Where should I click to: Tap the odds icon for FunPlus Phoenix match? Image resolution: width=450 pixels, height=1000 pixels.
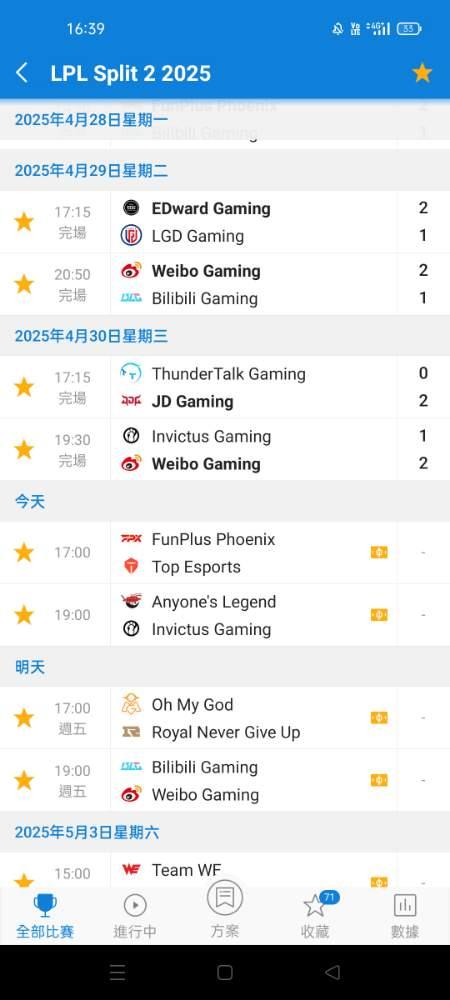pyautogui.click(x=379, y=553)
